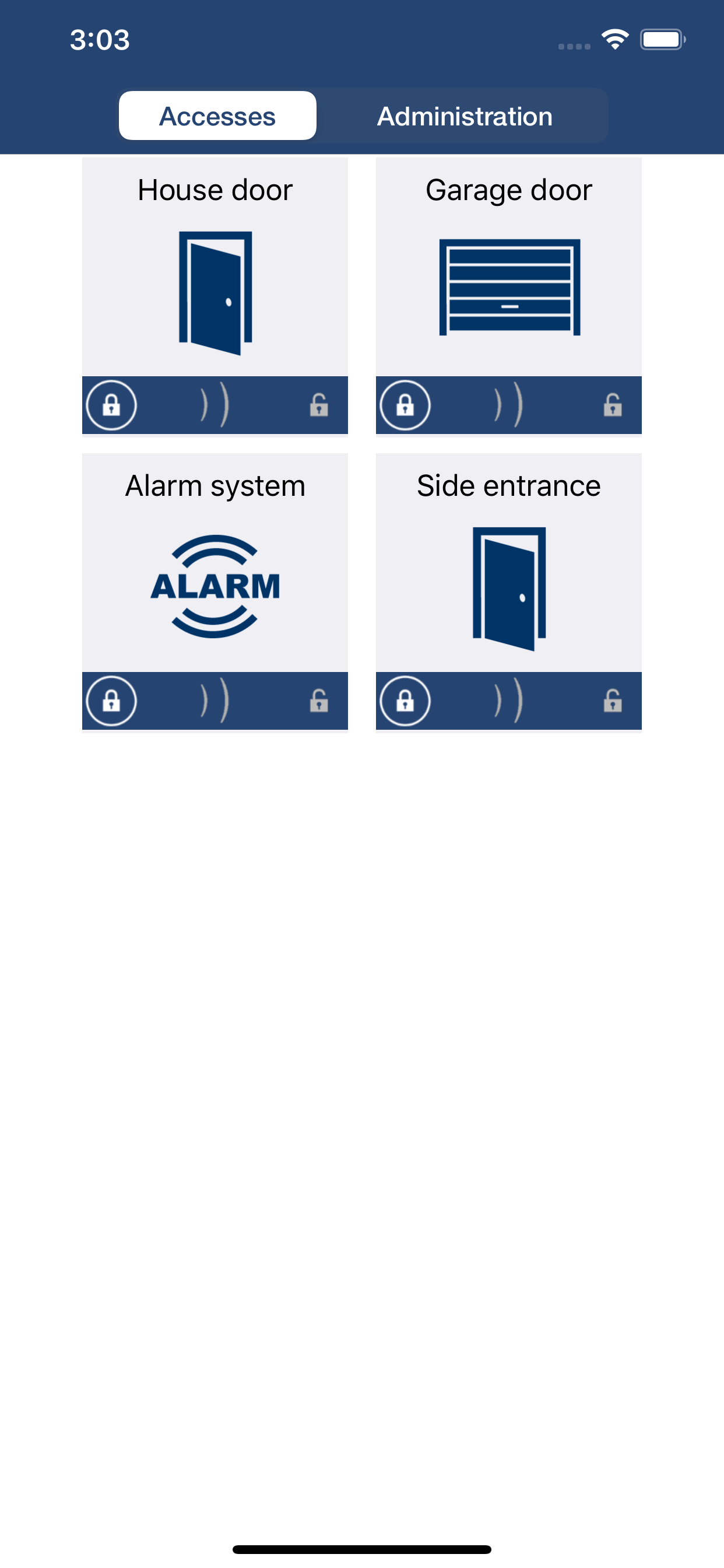
Task: Click the ALARM system icon
Action: [215, 587]
